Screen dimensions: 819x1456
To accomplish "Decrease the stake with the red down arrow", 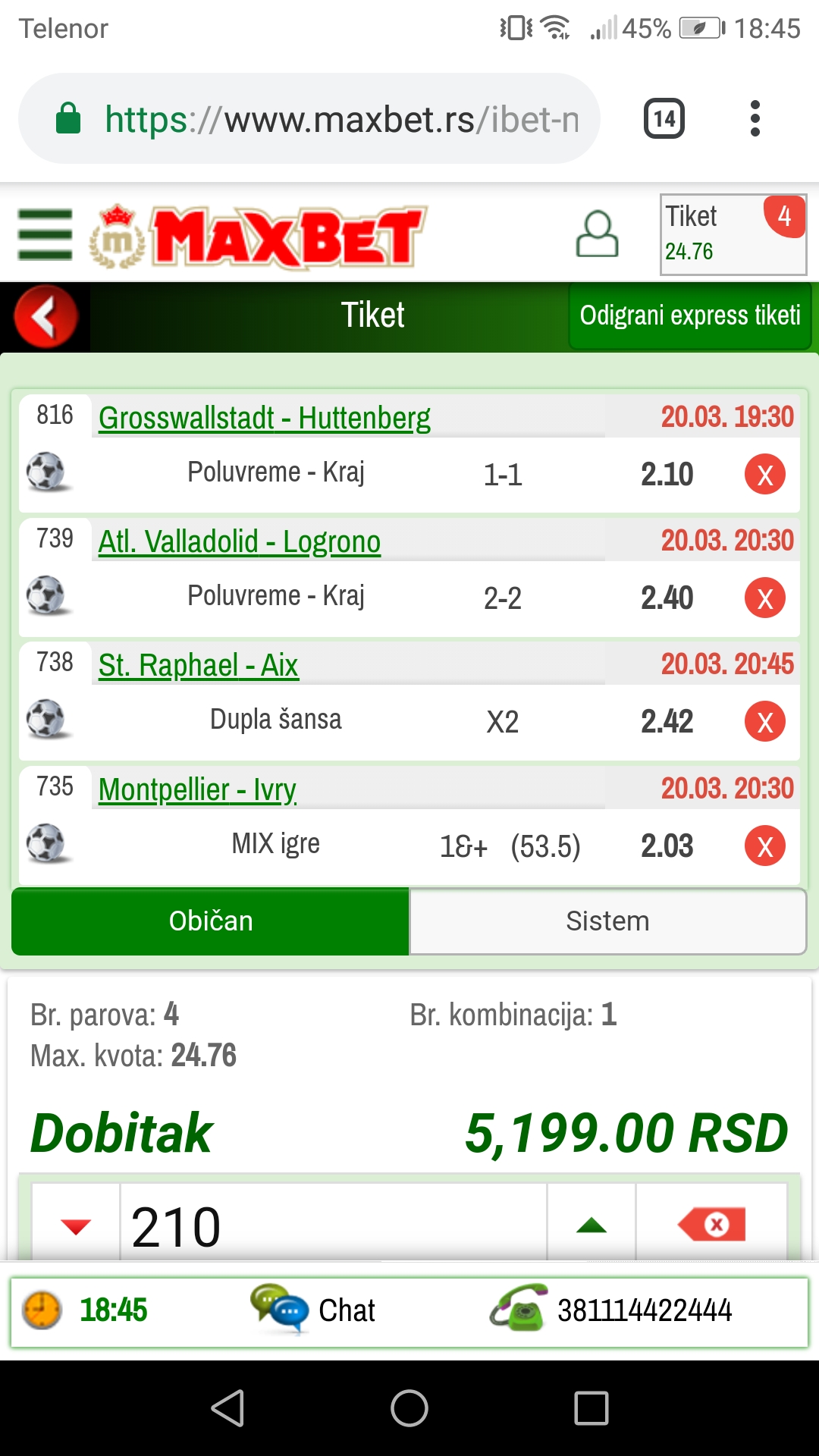I will (x=76, y=1225).
